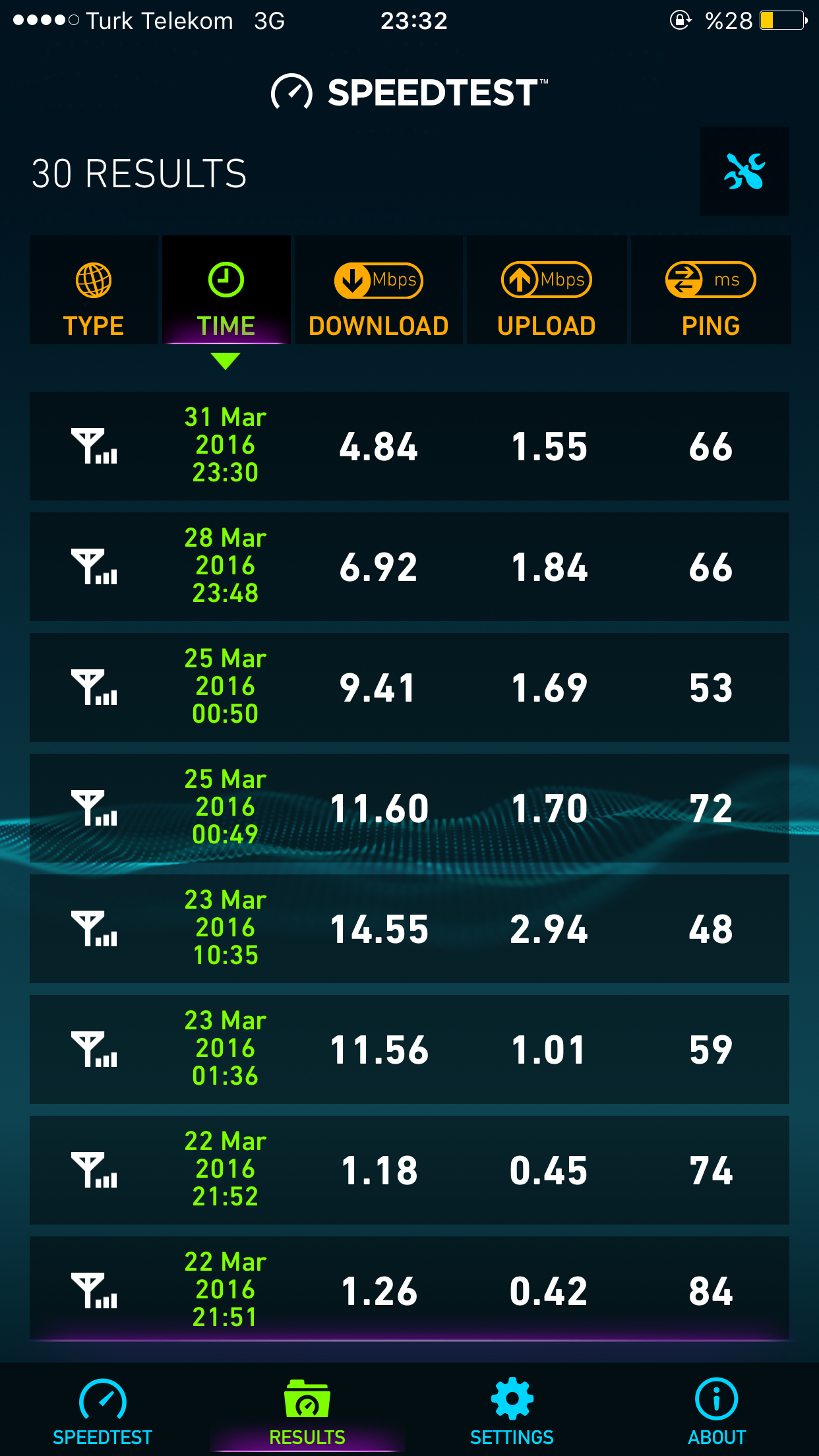
Task: Open the tools wrench icon
Action: point(744,171)
